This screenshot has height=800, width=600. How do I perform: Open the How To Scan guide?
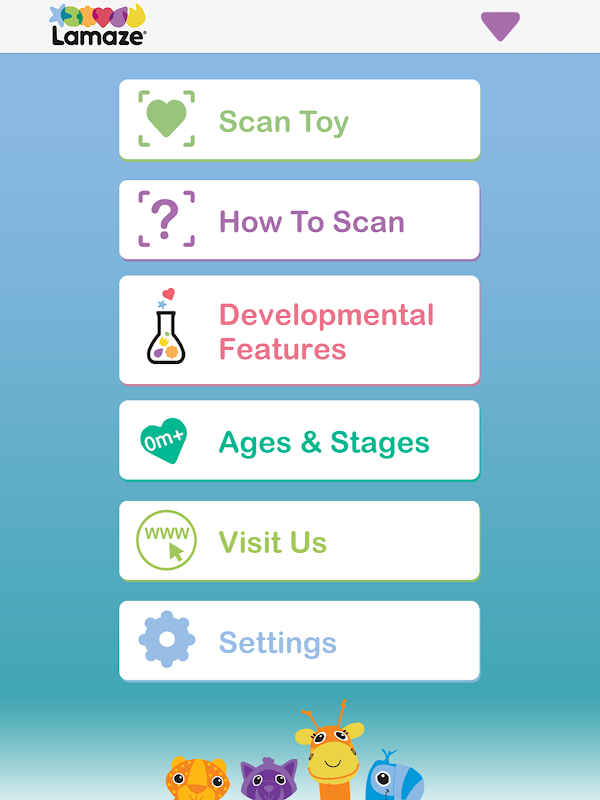click(299, 220)
